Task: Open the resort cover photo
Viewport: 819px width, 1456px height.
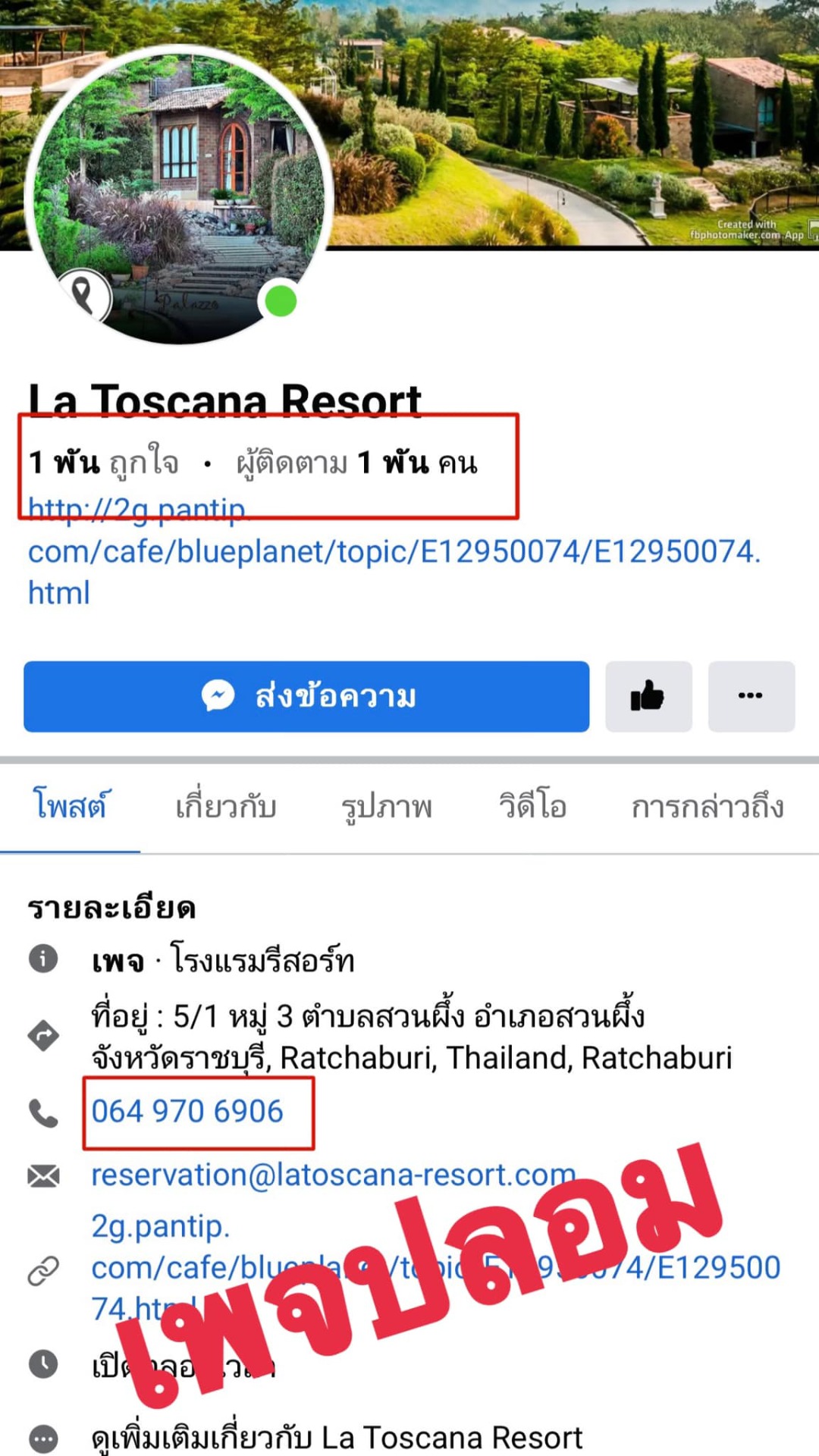Action: pyautogui.click(x=576, y=121)
